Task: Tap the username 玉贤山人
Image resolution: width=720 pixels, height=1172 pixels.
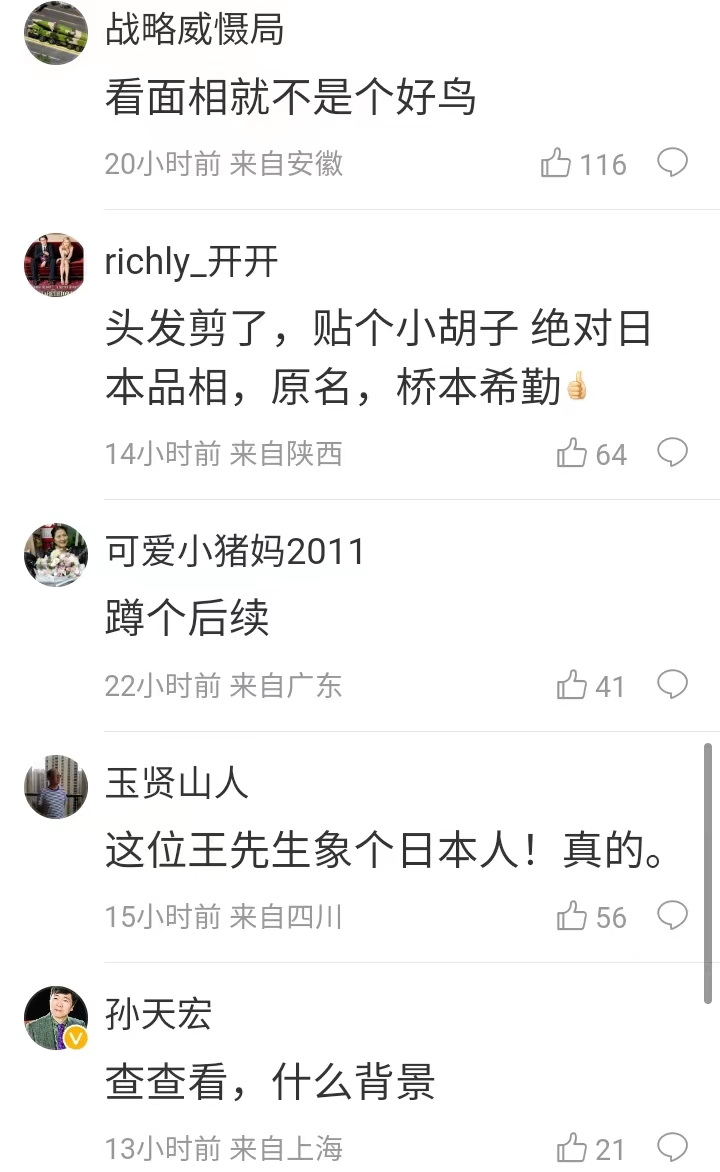Action: point(176,783)
